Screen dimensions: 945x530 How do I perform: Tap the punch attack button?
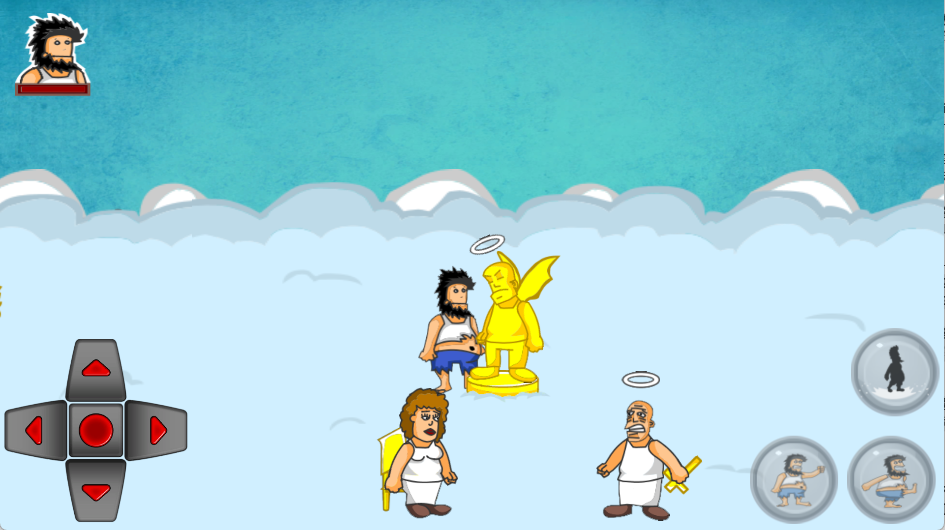[794, 479]
